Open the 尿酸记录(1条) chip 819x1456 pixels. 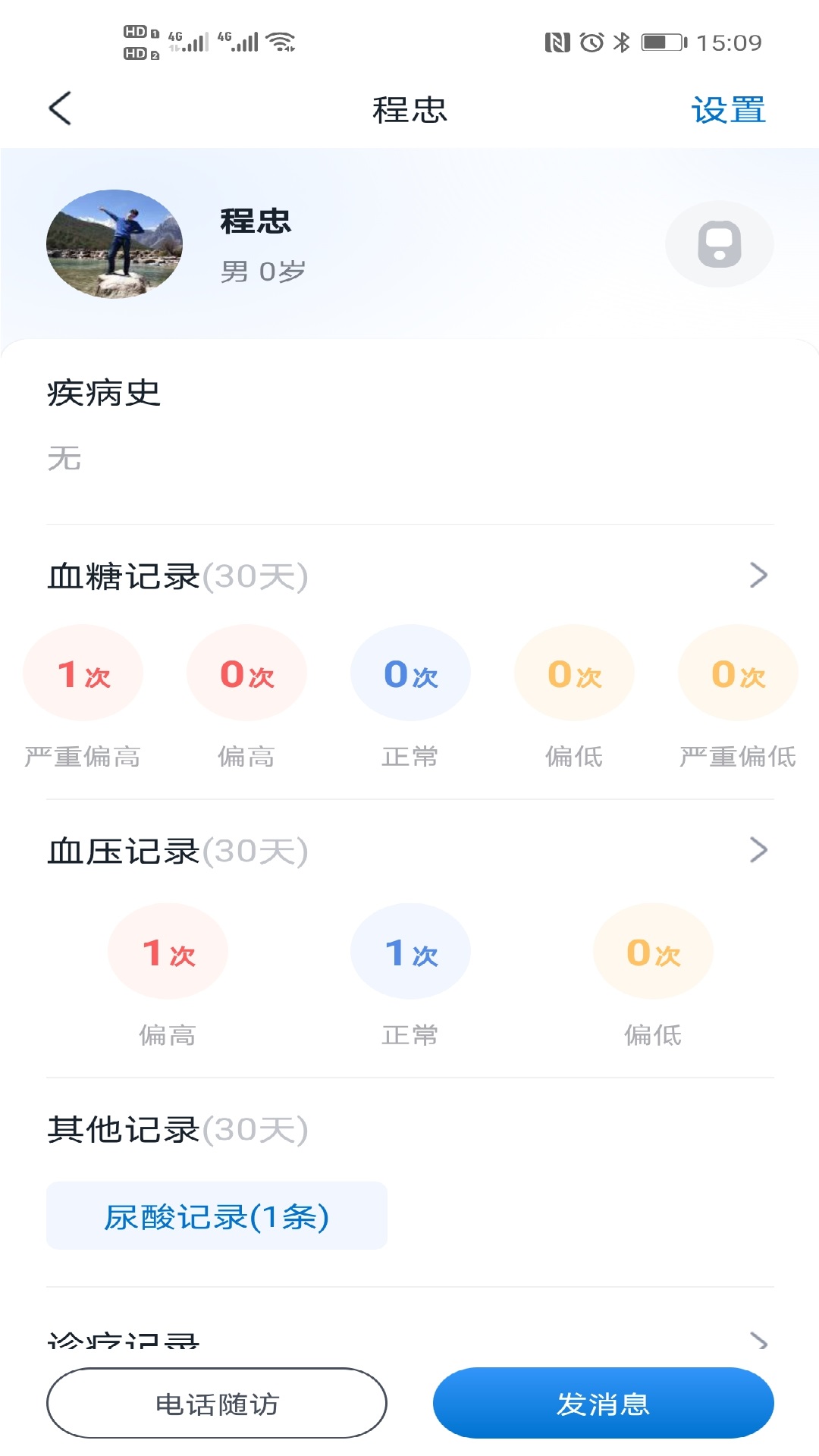[217, 1216]
